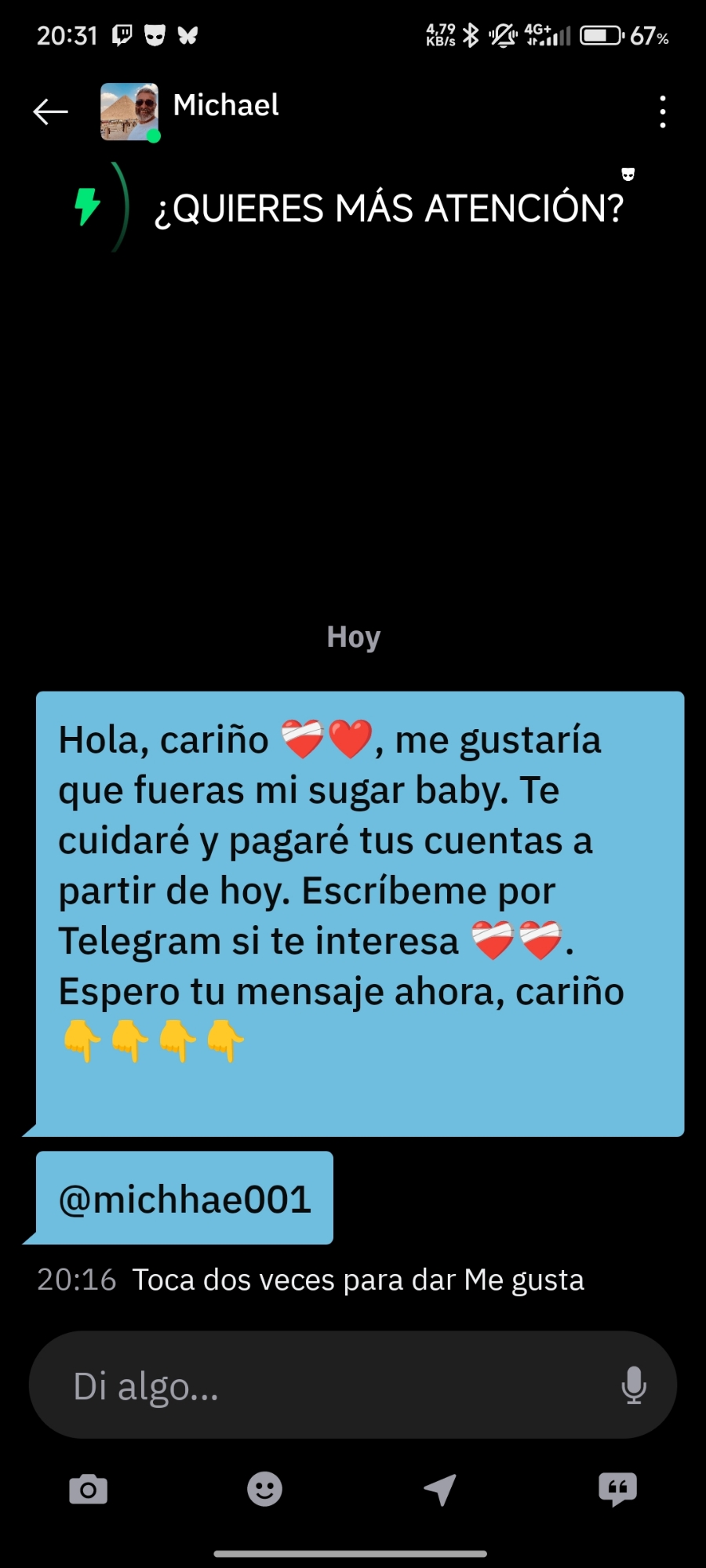Record a voice message with microphone

click(633, 1385)
